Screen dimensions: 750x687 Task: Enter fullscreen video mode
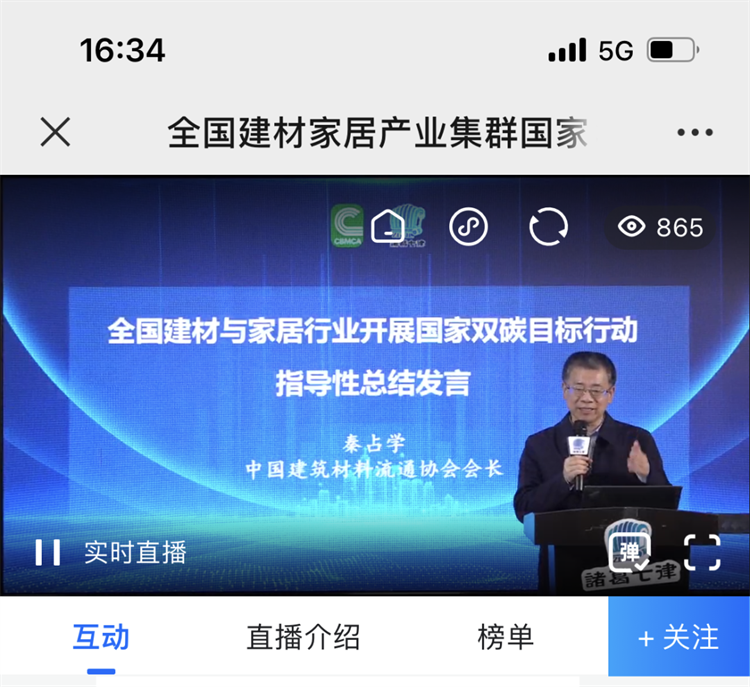coord(702,552)
